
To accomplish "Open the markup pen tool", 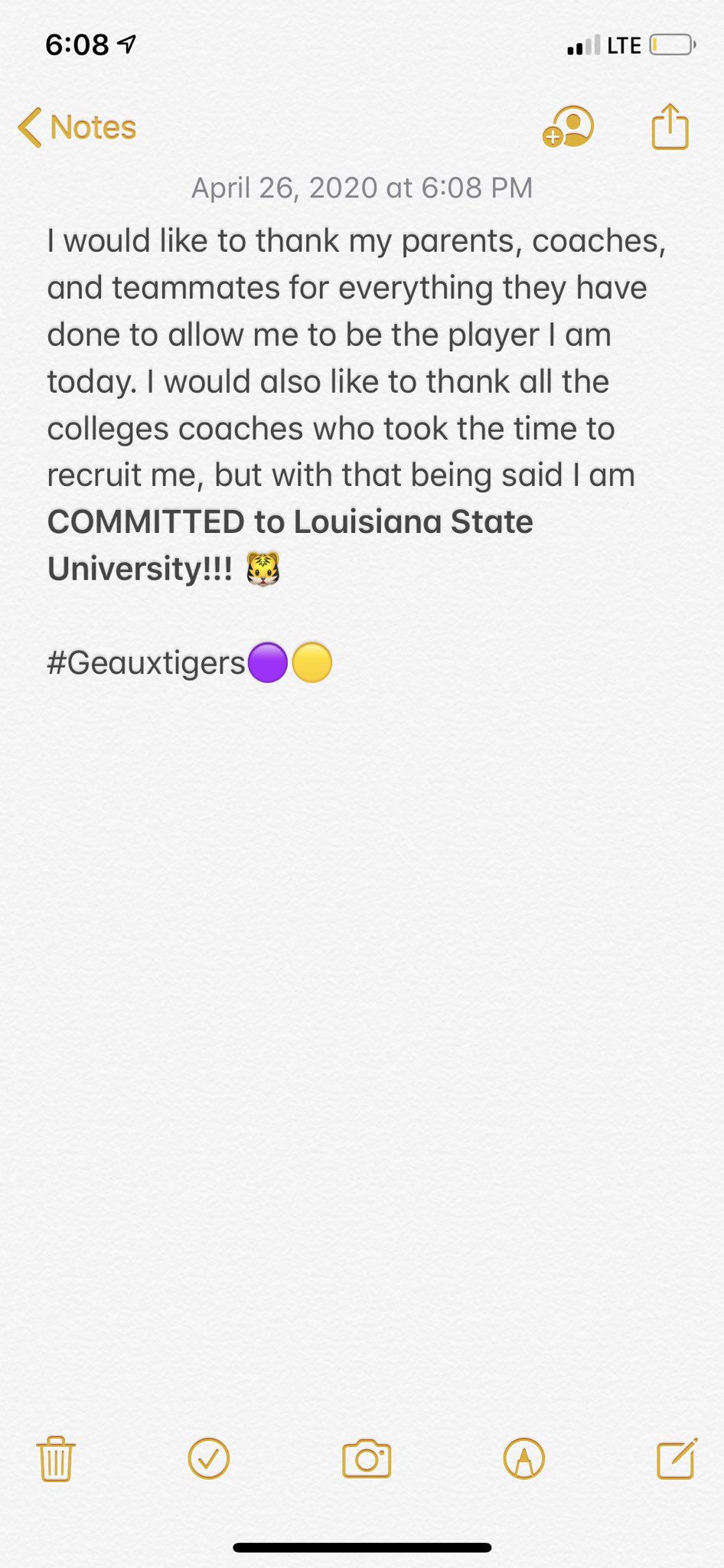I will pos(524,1459).
